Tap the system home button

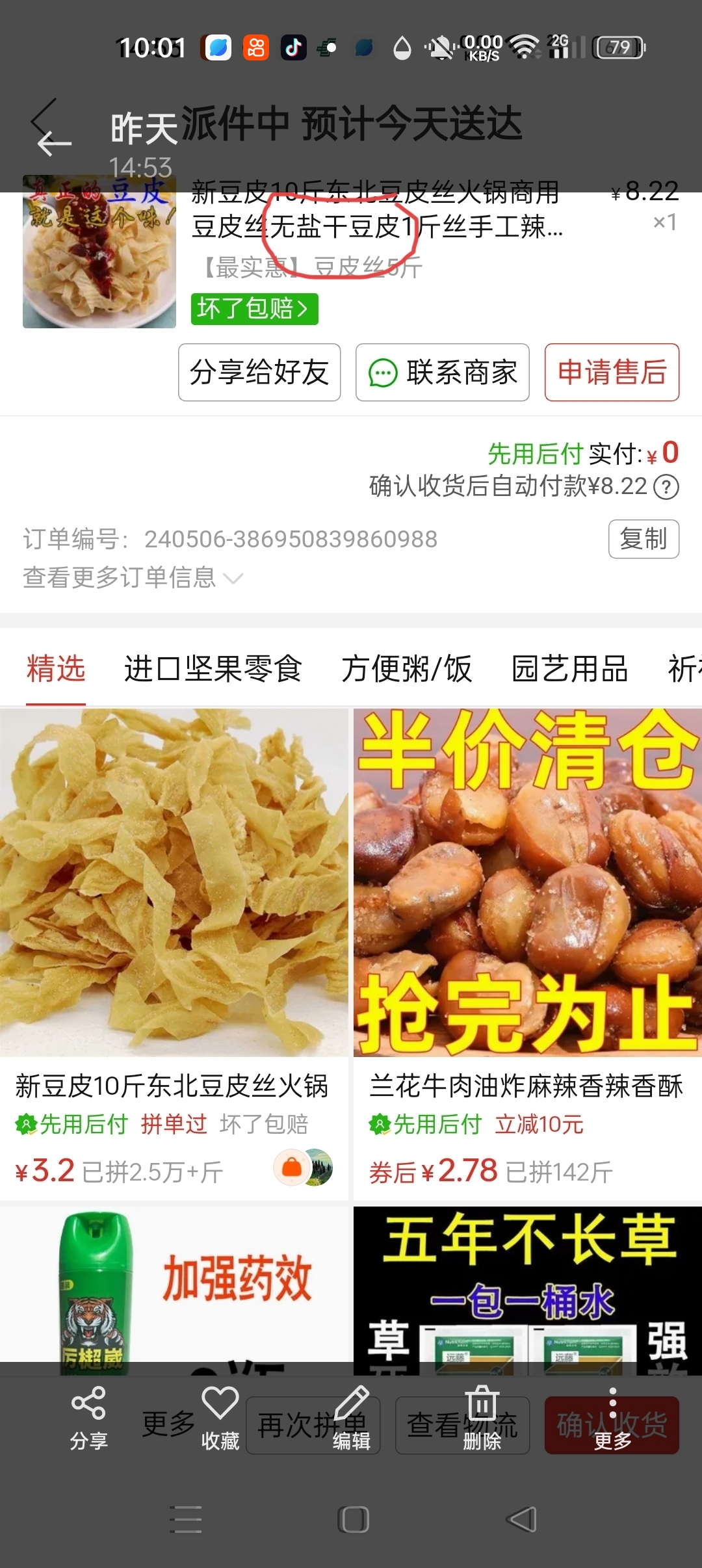point(354,1520)
